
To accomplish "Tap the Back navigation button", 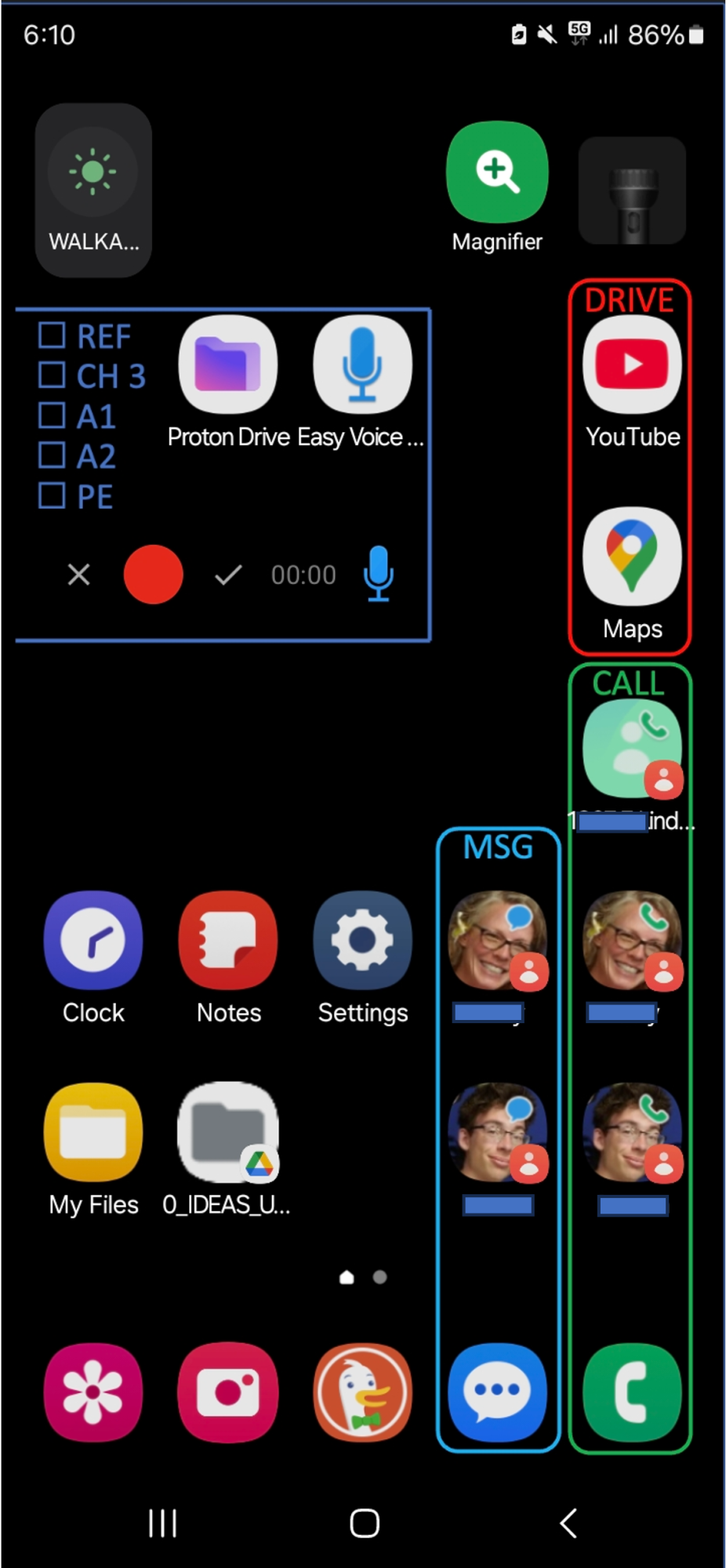I will [567, 1522].
